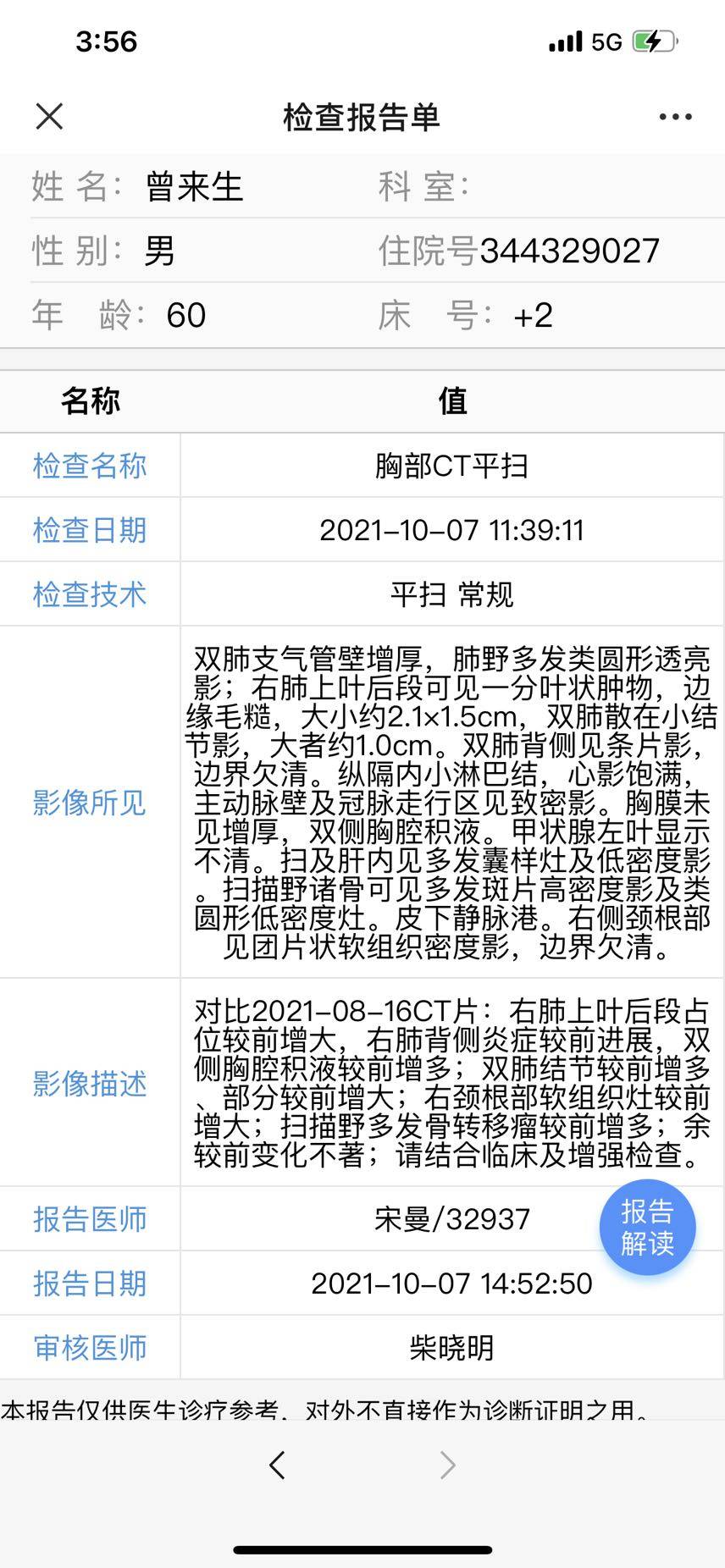Close the 检查报告单 page
Screen dimensions: 725x1568
(x=49, y=117)
